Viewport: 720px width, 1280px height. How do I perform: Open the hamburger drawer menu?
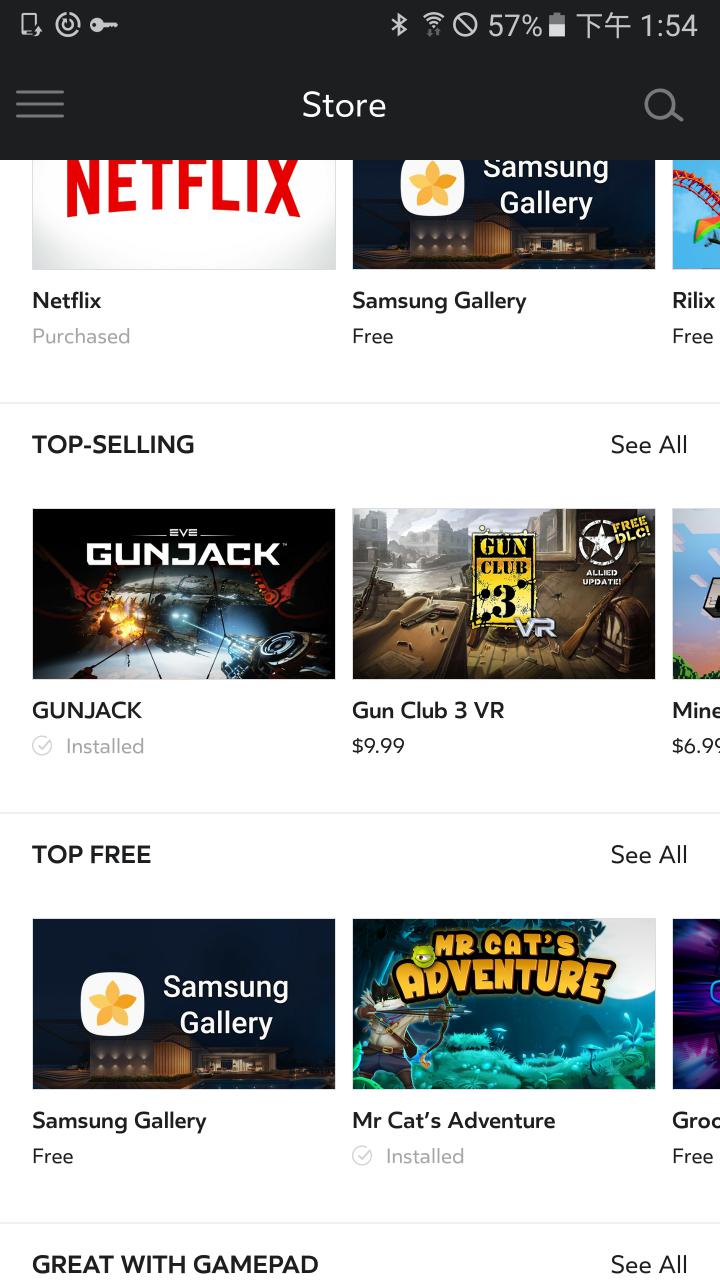coord(40,104)
